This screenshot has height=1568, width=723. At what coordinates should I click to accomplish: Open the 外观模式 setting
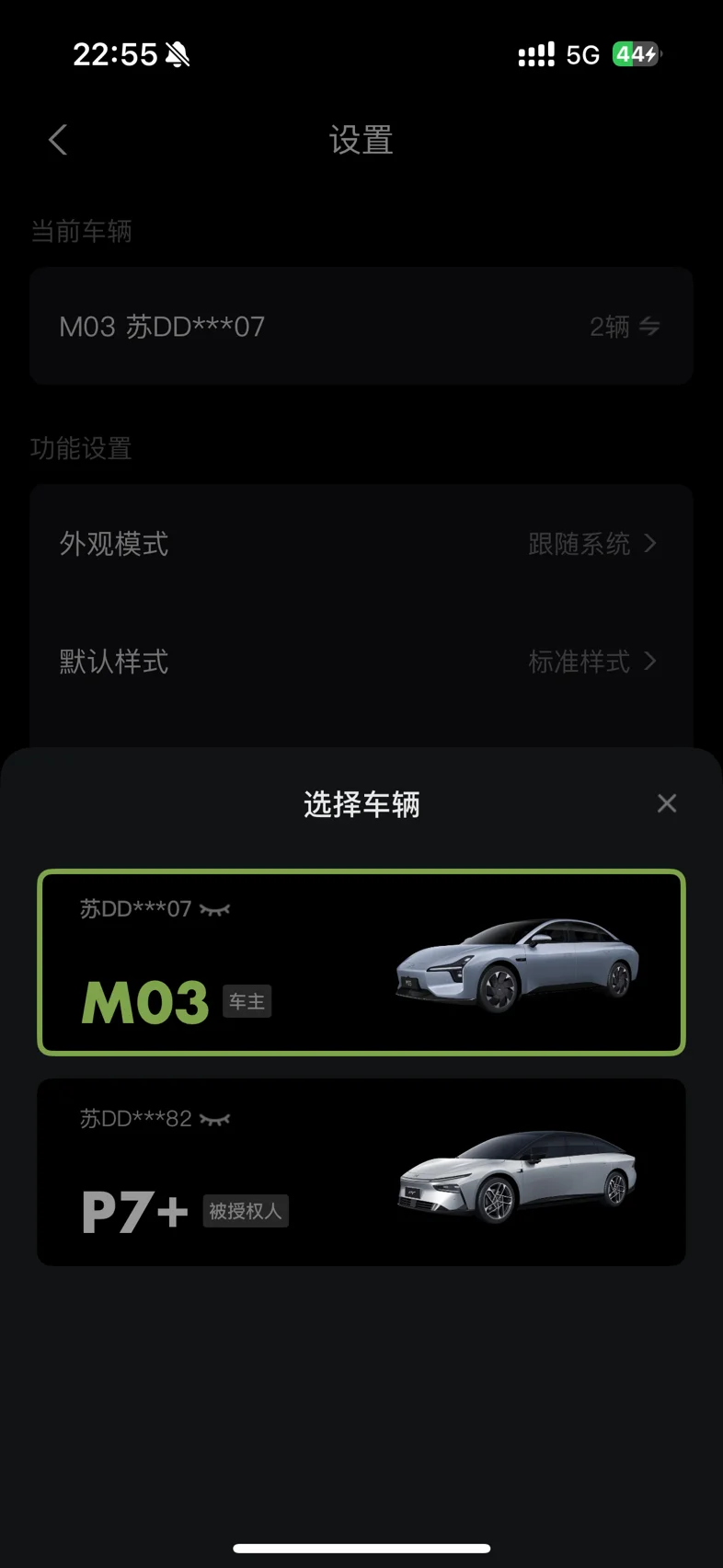click(361, 543)
